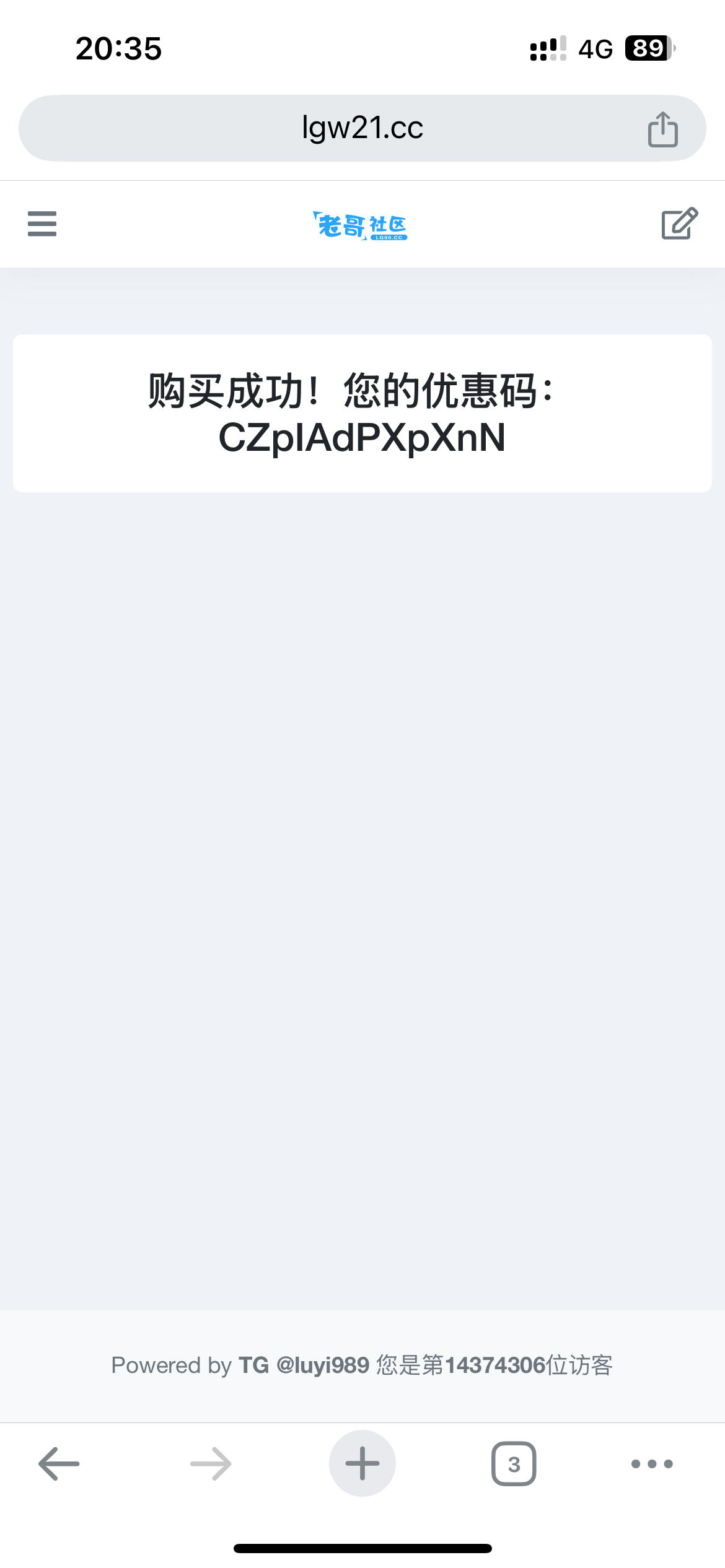Go back to the previous page
Screen dimensions: 725x1568
coord(59,1464)
